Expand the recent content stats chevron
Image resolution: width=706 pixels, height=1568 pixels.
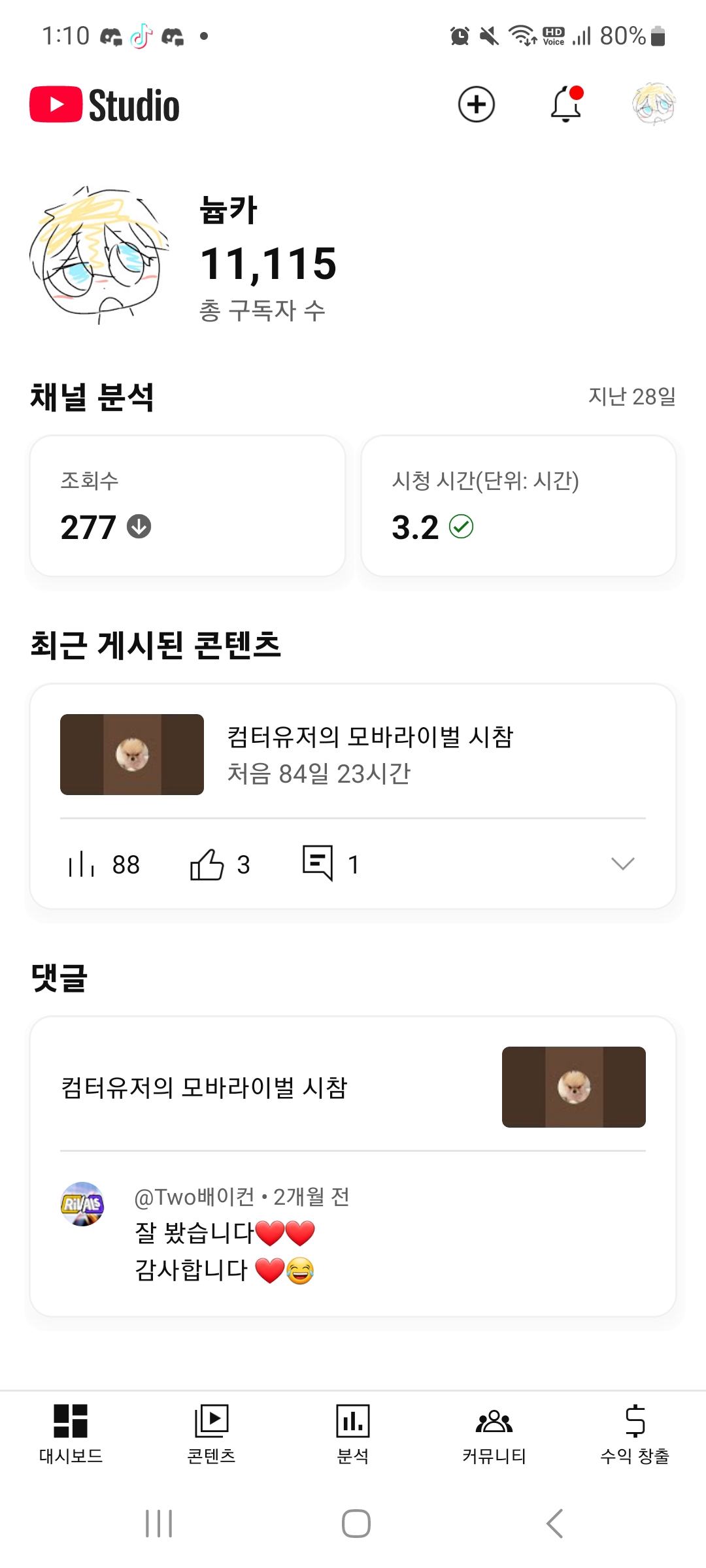tap(622, 864)
